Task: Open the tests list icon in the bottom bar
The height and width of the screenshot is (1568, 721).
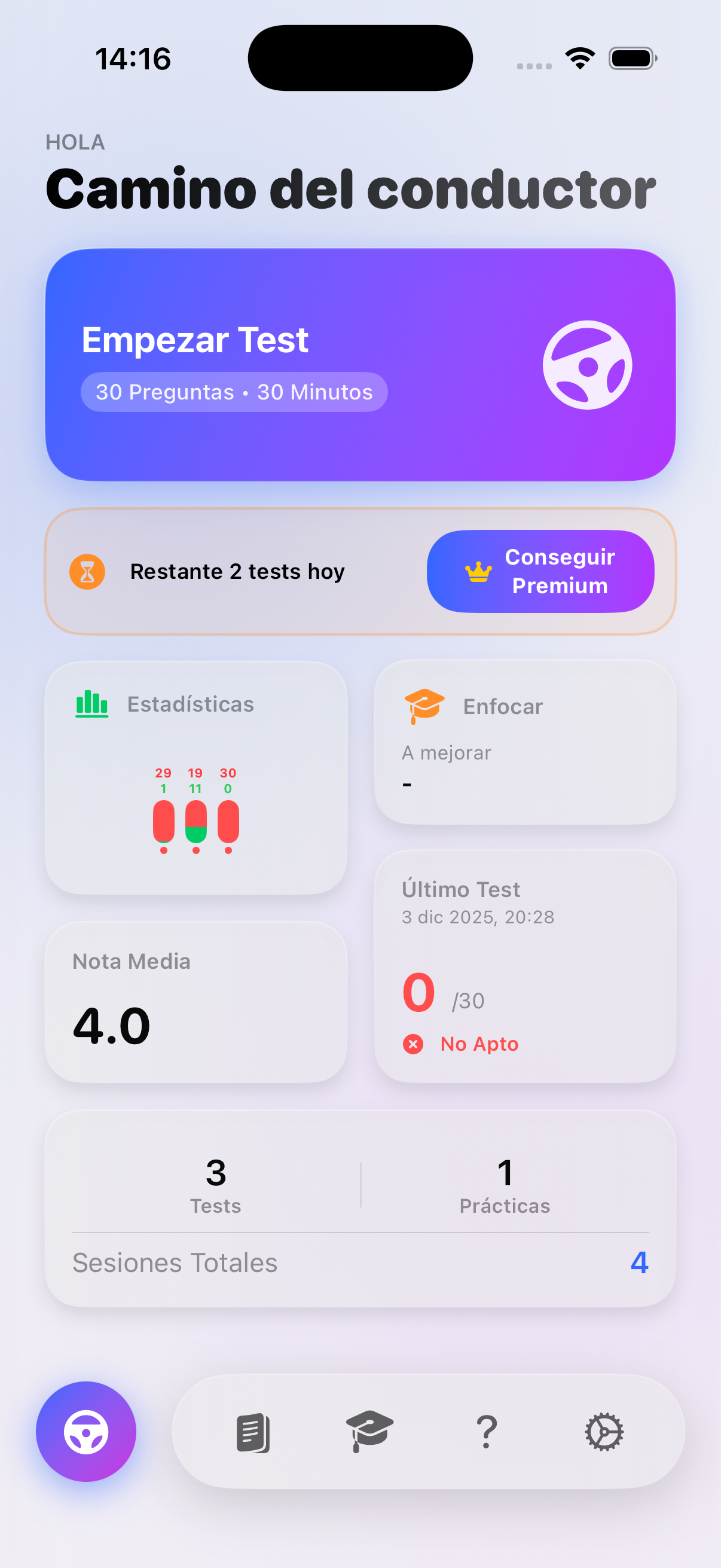Action: [x=252, y=1432]
